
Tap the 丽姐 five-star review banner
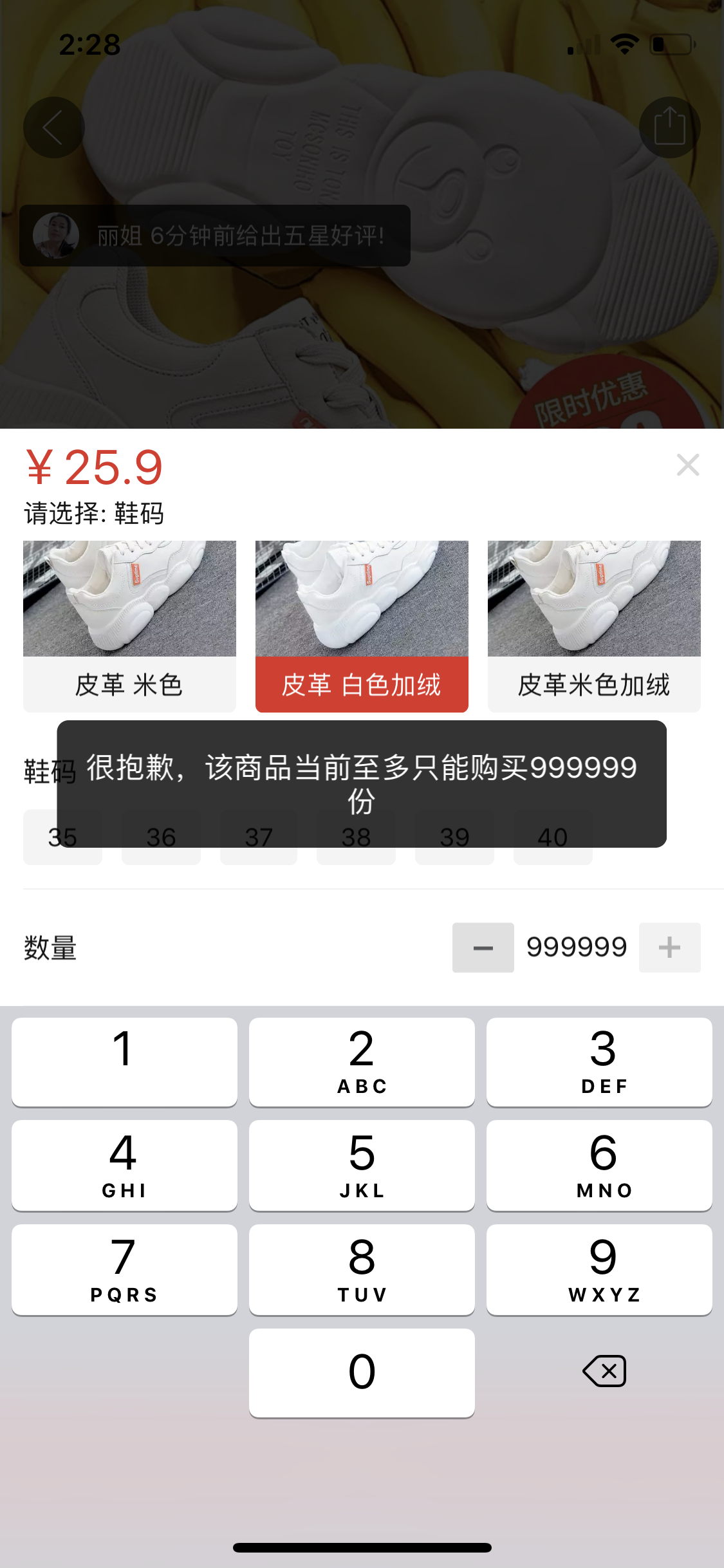(216, 236)
